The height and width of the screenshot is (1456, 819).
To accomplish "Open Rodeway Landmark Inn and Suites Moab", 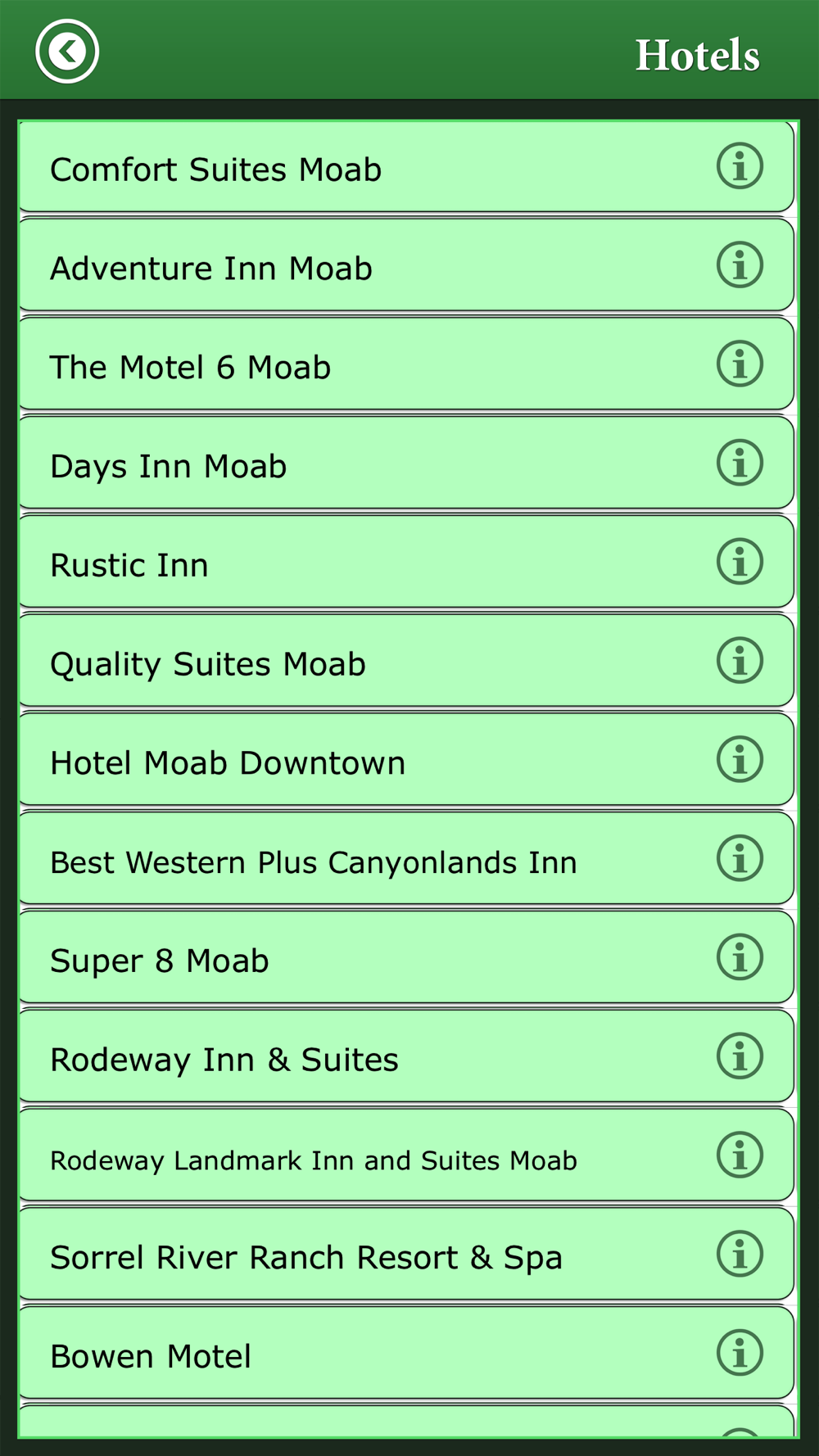I will coord(406,1155).
